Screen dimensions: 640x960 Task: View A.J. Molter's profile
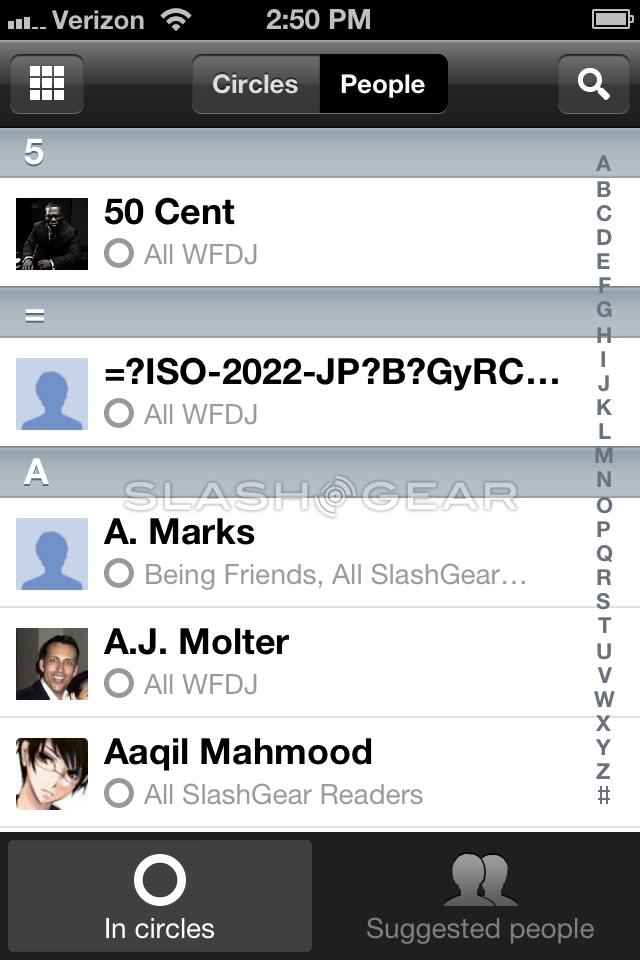(x=300, y=662)
